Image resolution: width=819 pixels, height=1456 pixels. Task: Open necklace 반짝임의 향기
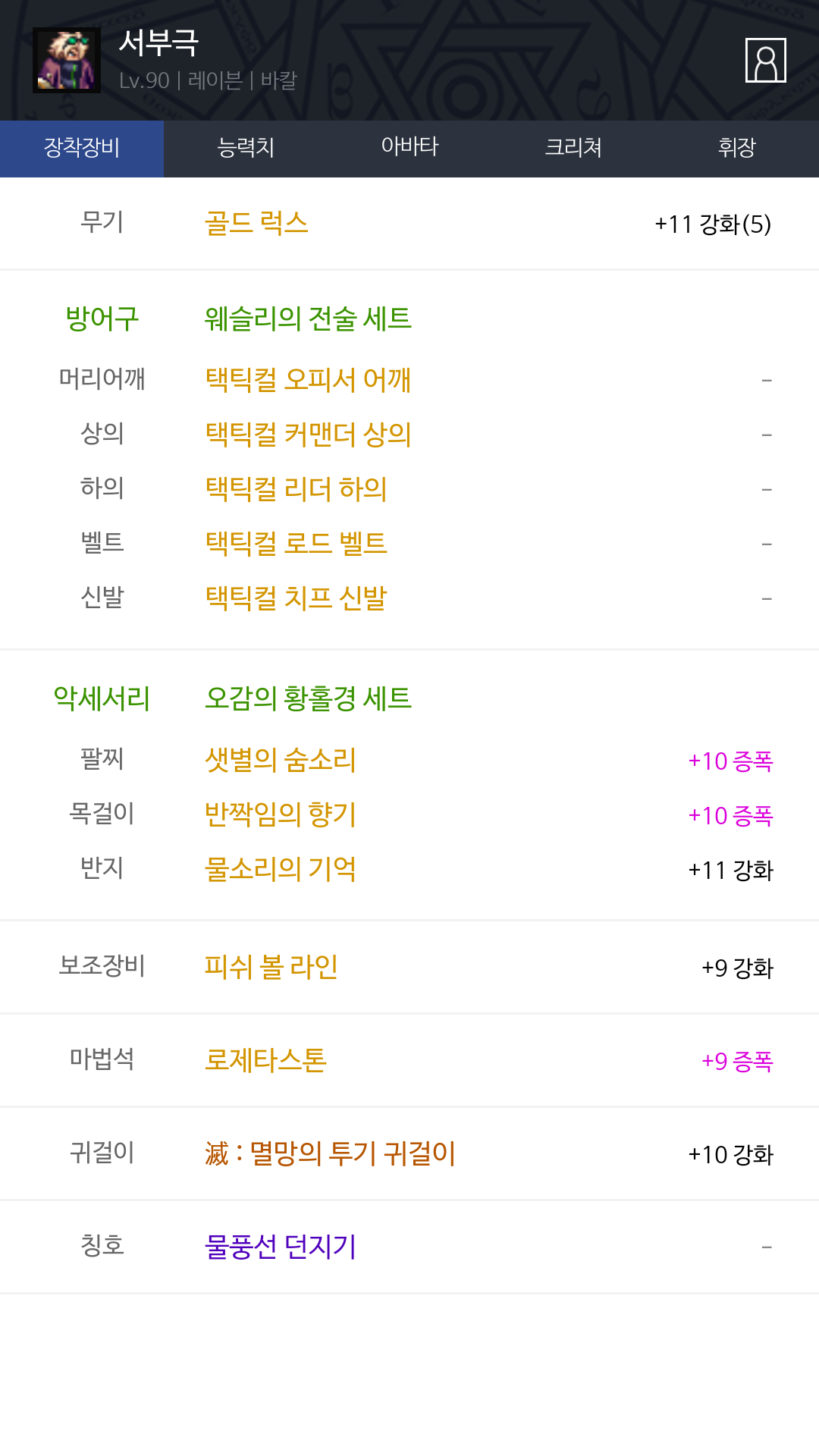(280, 814)
